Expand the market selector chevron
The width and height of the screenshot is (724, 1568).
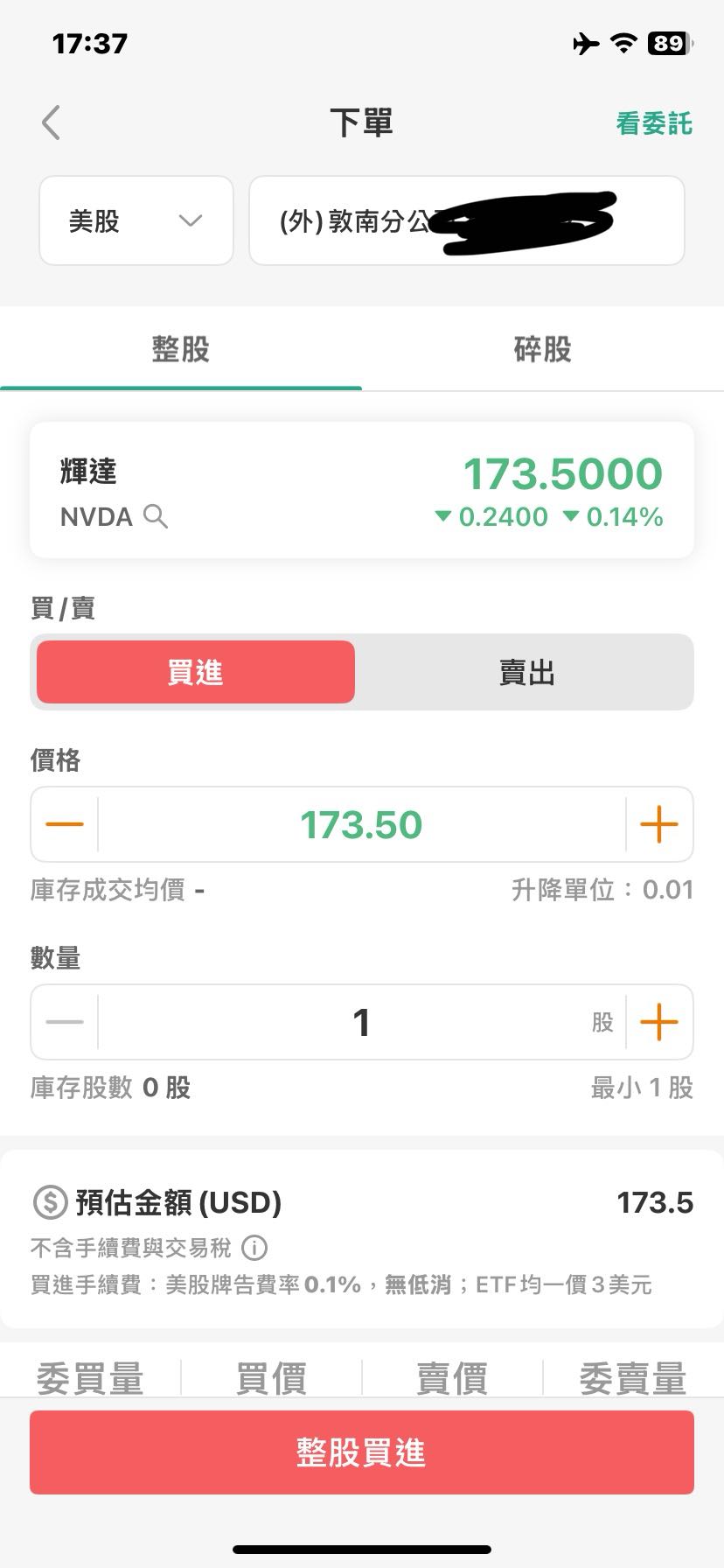pyautogui.click(x=191, y=220)
